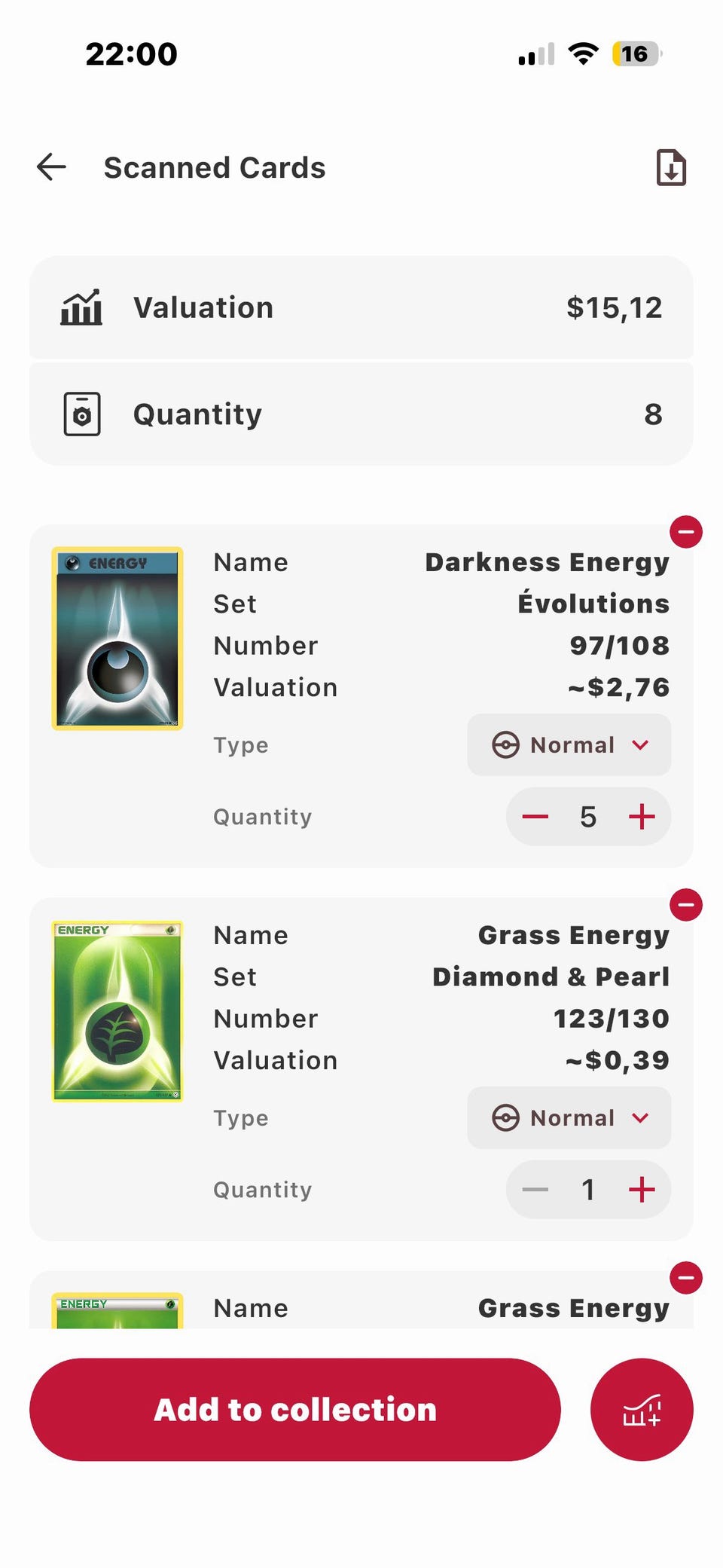Open the Darkness Energy card image
723x1568 pixels.
point(117,639)
